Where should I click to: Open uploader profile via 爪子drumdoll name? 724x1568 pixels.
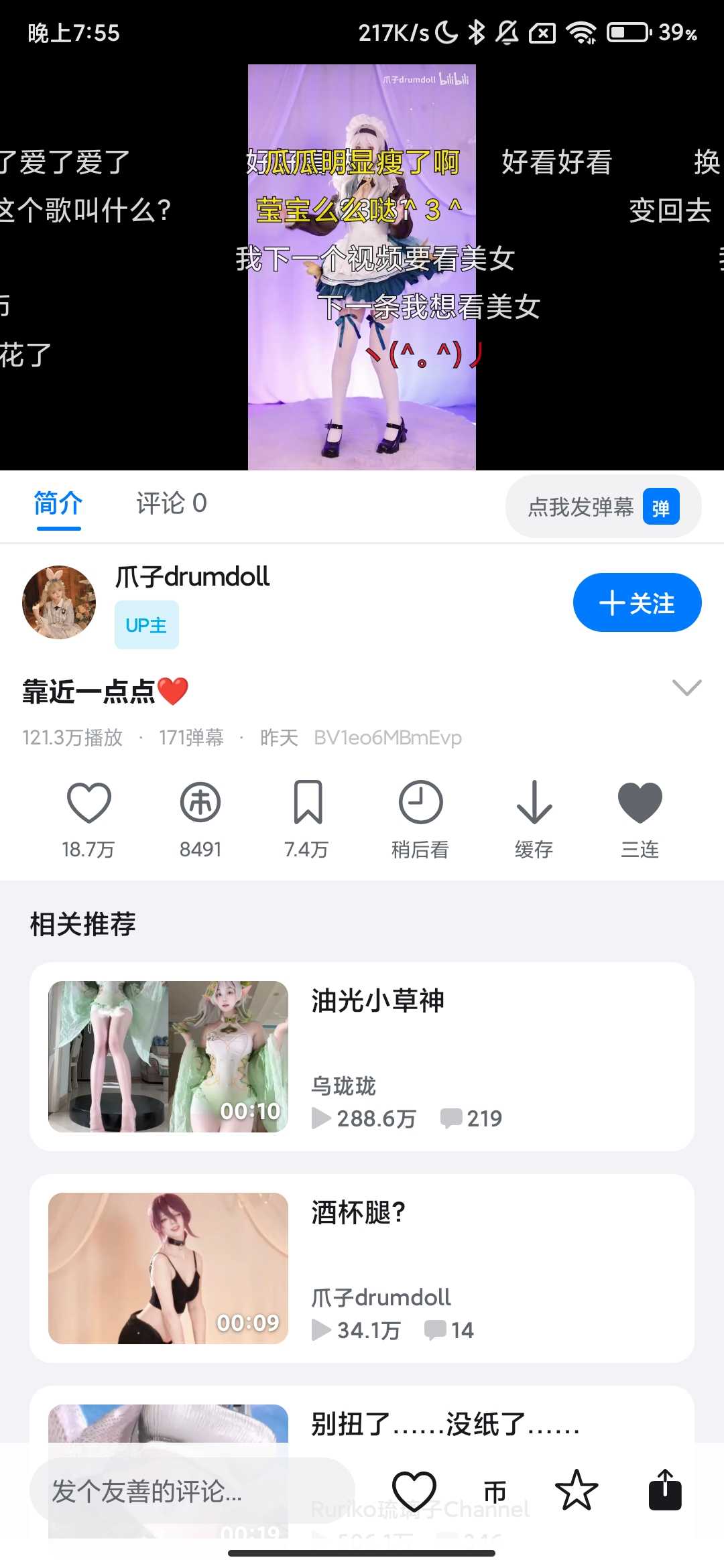tap(192, 576)
